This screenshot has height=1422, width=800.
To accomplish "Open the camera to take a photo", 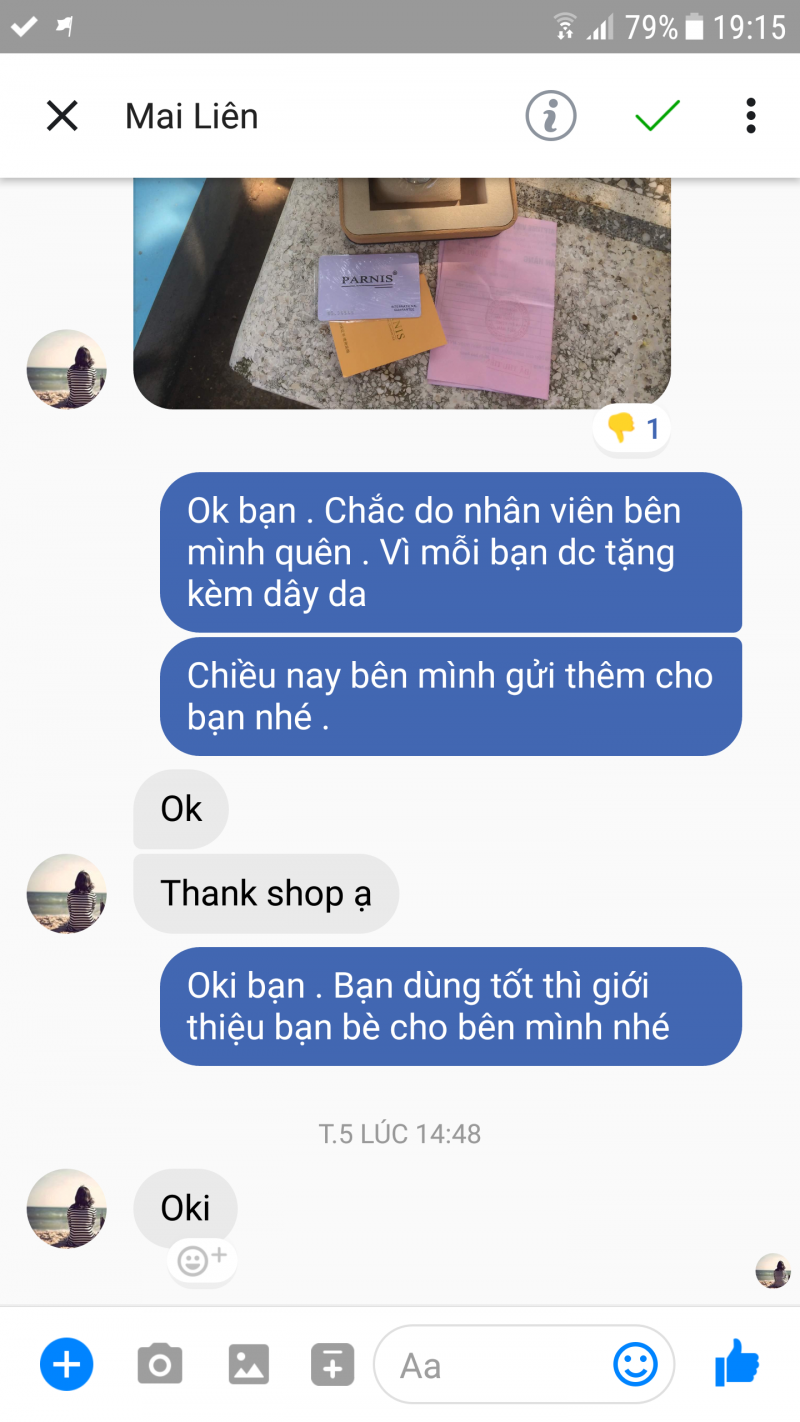I will tap(160, 1364).
